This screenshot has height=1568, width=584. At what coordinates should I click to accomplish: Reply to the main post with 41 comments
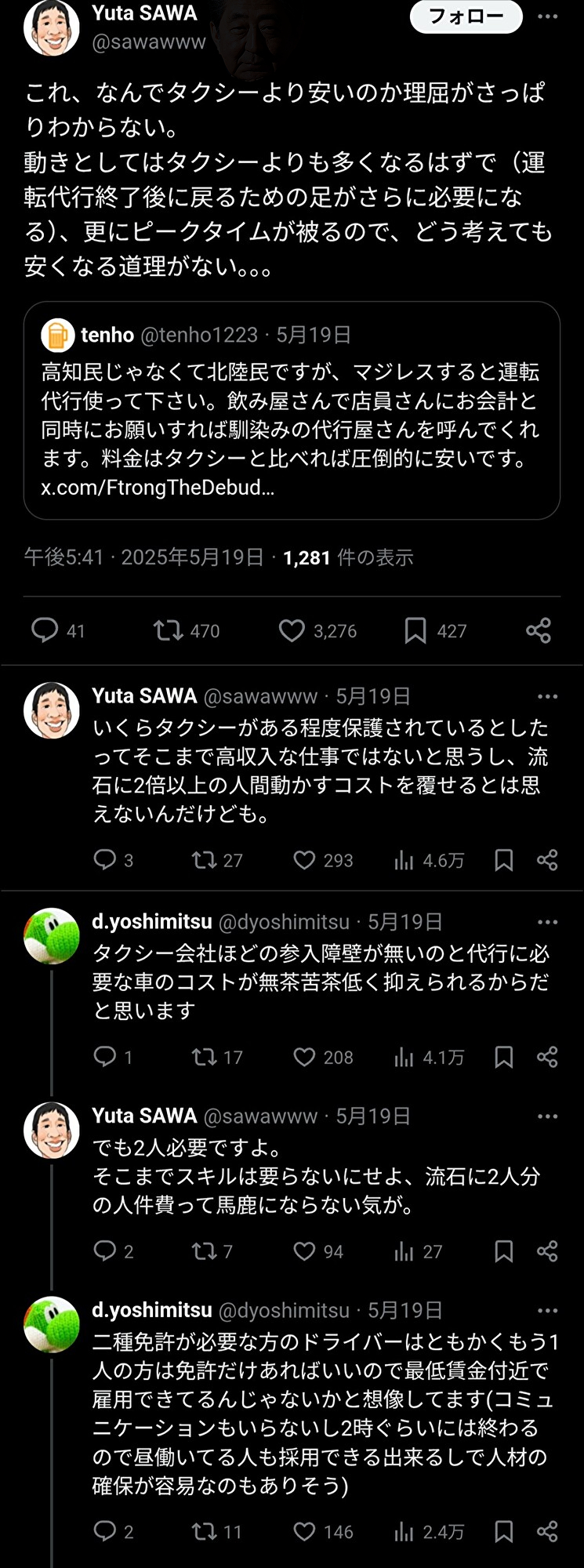pos(45,630)
